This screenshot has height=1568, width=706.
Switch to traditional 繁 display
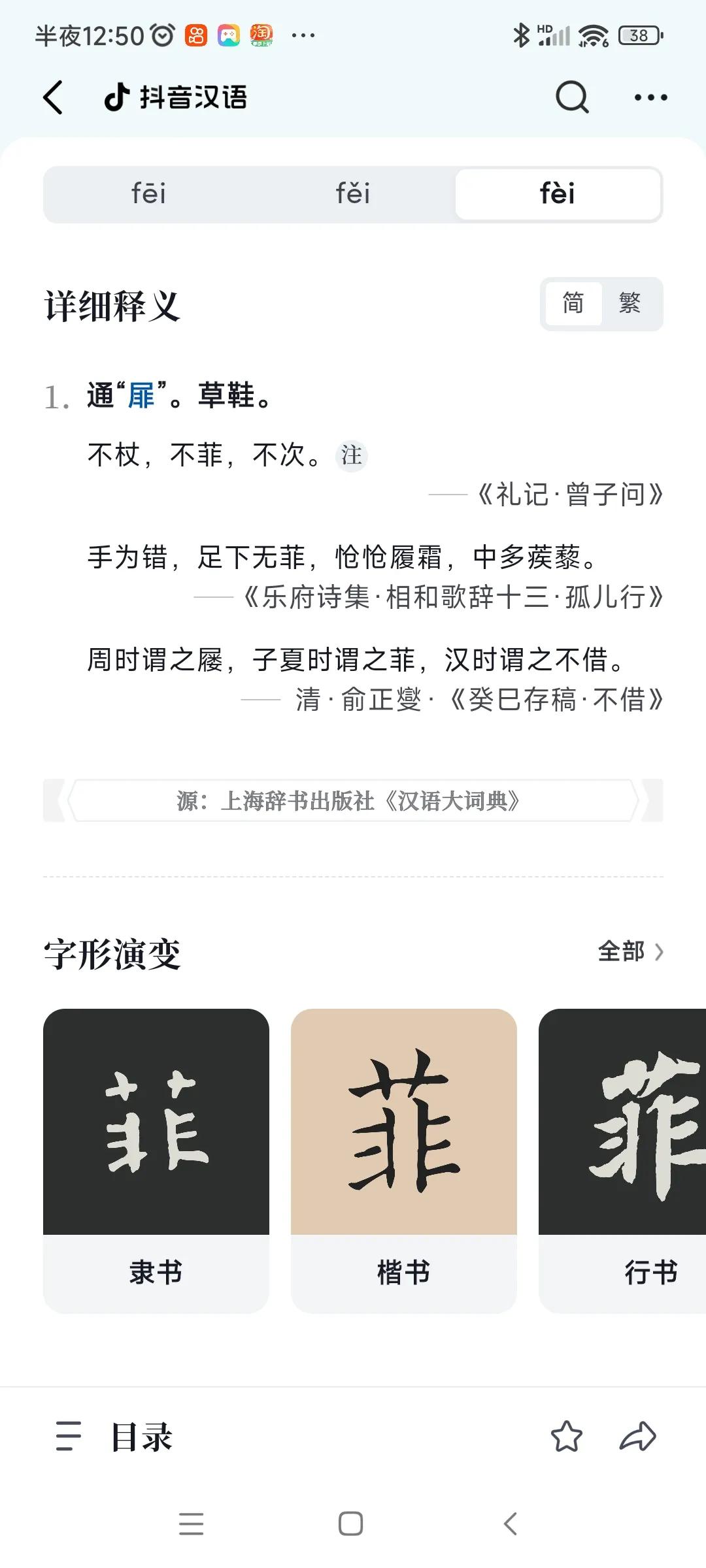[630, 303]
